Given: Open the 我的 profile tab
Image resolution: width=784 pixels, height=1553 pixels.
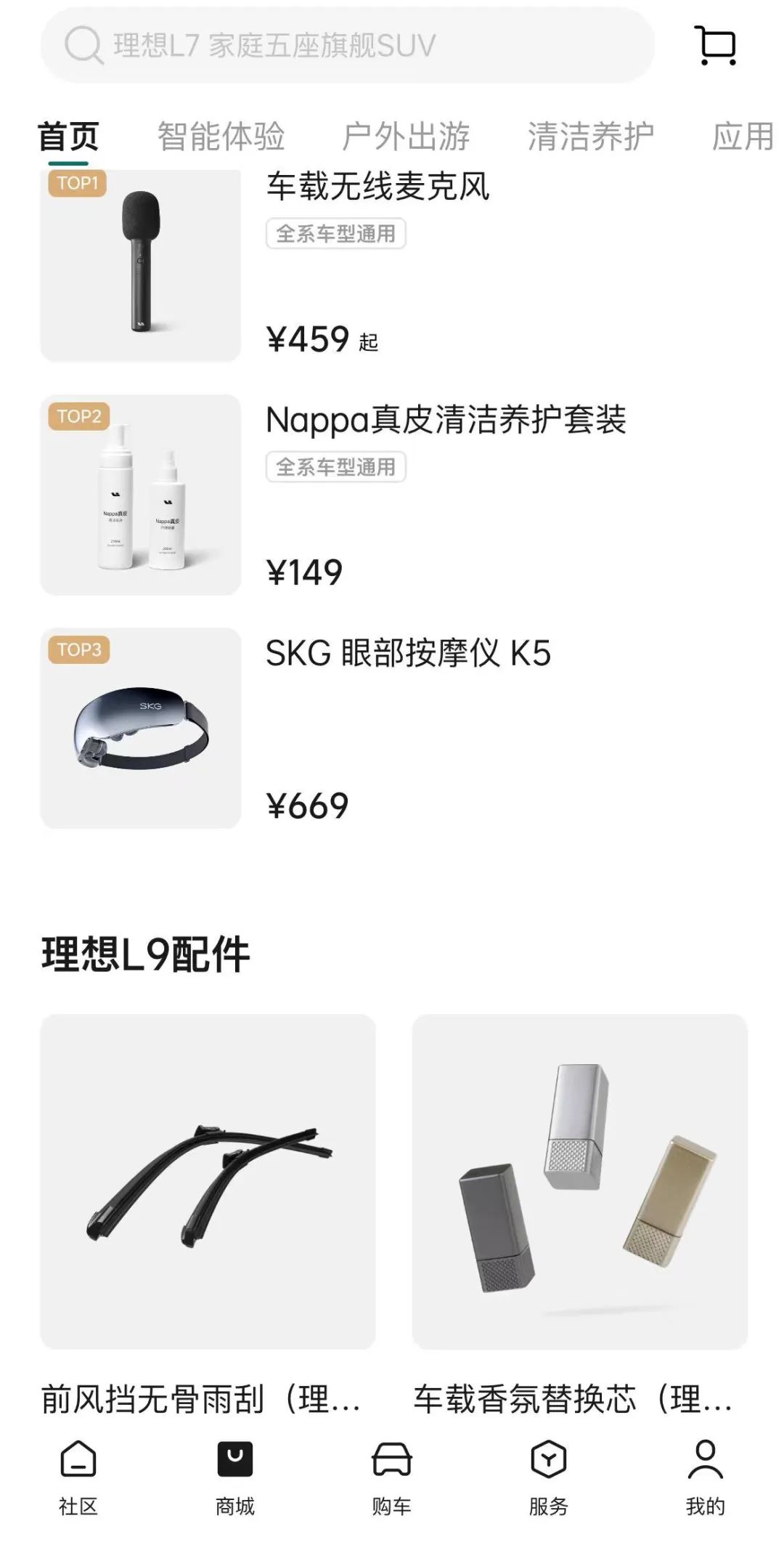Looking at the screenshot, I should (x=705, y=1476).
